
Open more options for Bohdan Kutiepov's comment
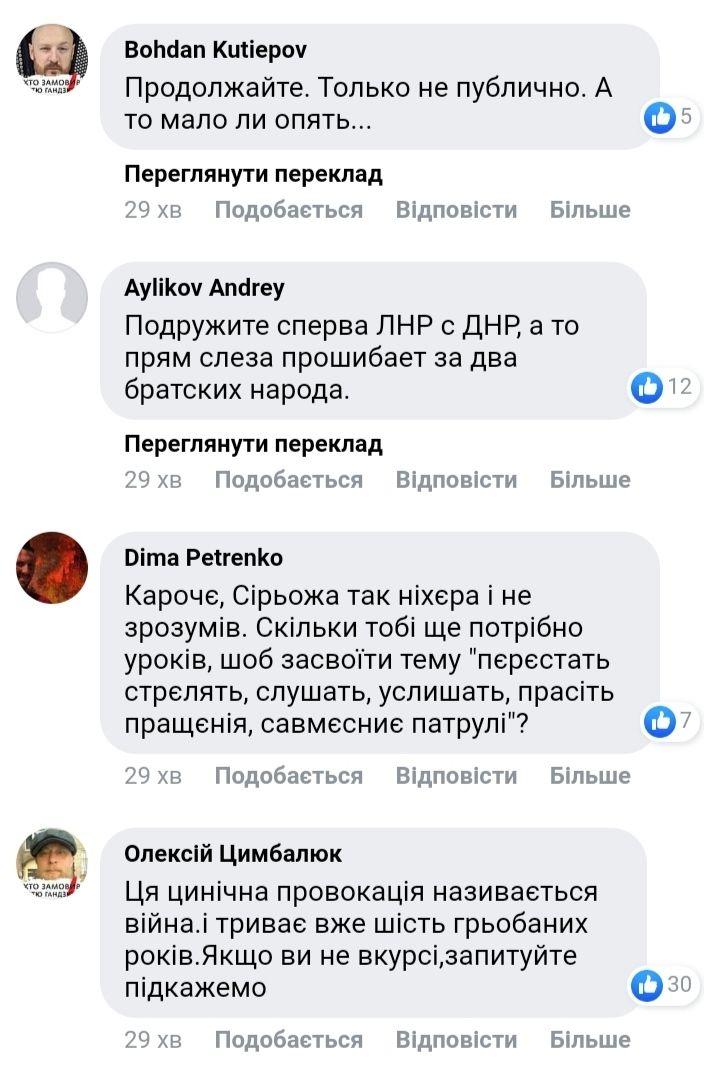pyautogui.click(x=590, y=210)
